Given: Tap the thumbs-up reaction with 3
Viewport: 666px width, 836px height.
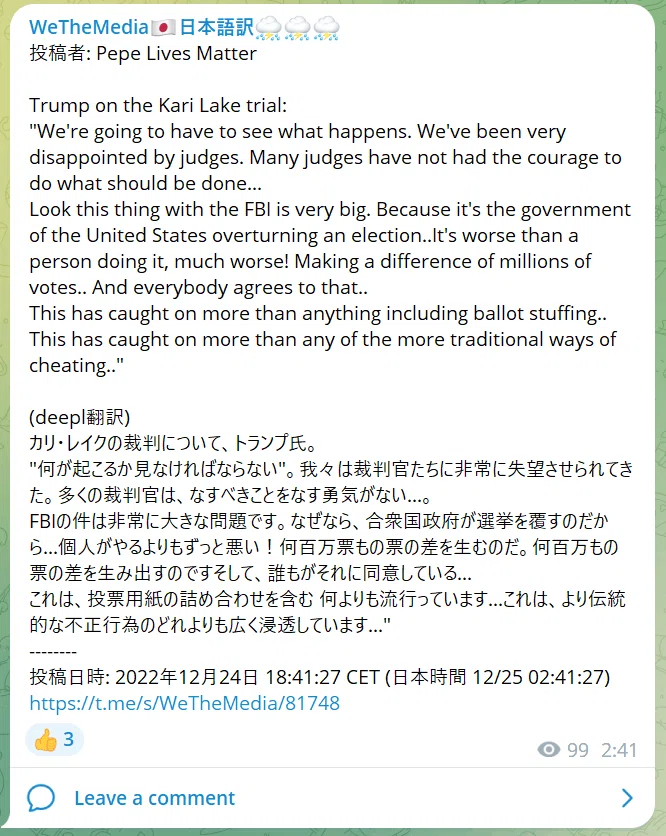Looking at the screenshot, I should 54,739.
